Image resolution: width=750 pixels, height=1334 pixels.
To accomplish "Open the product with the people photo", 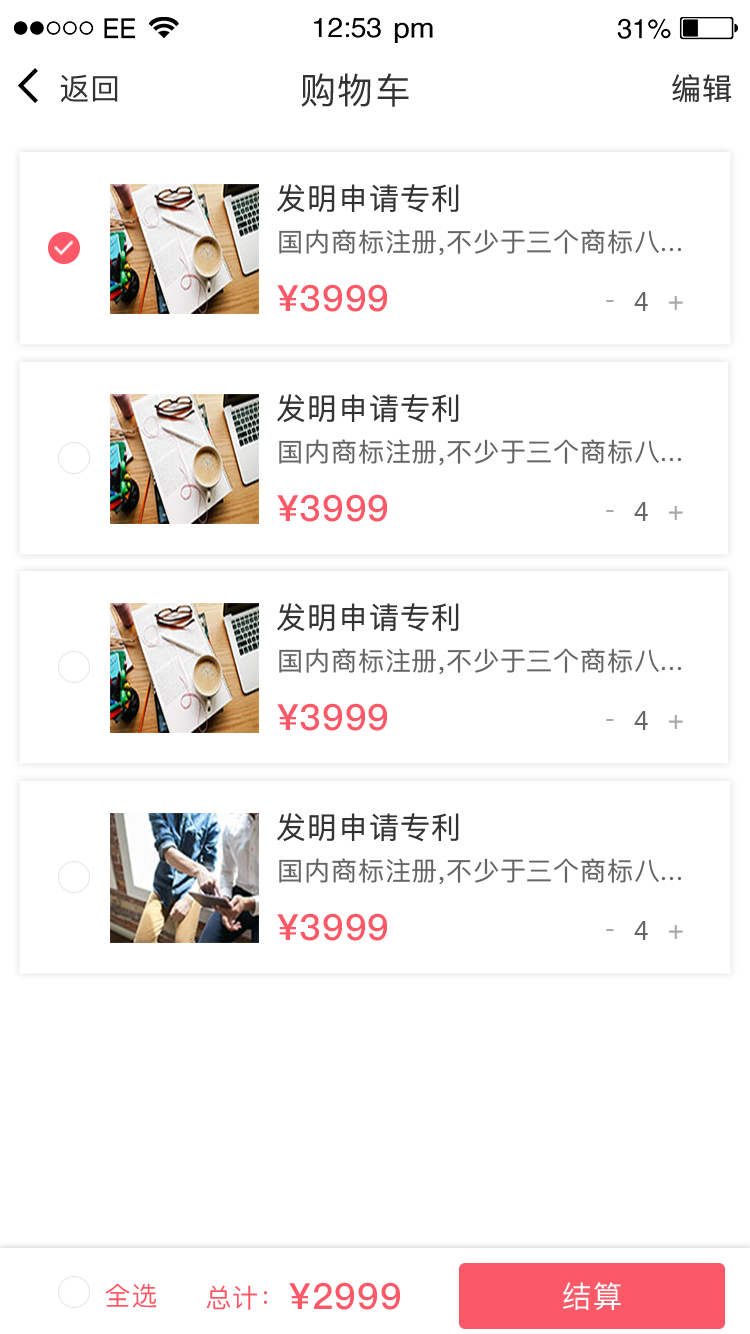I will (184, 878).
